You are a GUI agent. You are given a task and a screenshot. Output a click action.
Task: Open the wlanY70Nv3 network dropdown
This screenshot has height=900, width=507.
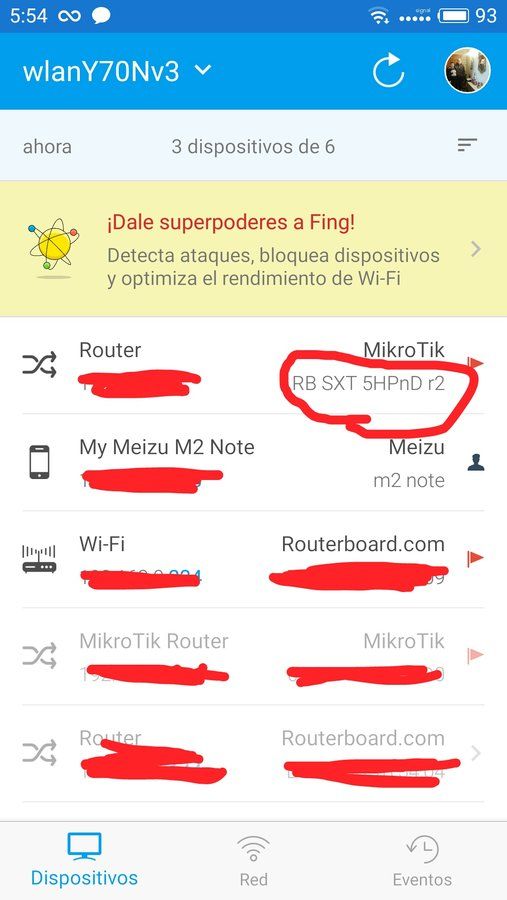coord(117,71)
